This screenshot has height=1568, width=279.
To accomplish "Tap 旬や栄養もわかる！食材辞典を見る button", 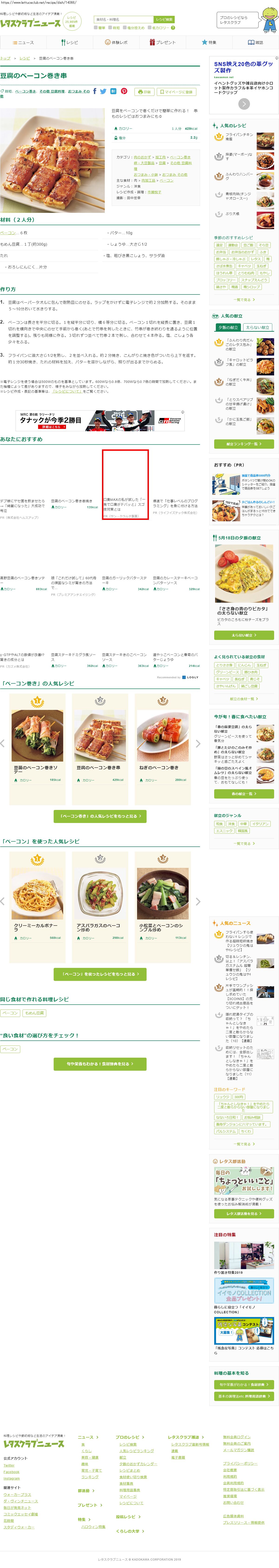I will pos(100,1063).
